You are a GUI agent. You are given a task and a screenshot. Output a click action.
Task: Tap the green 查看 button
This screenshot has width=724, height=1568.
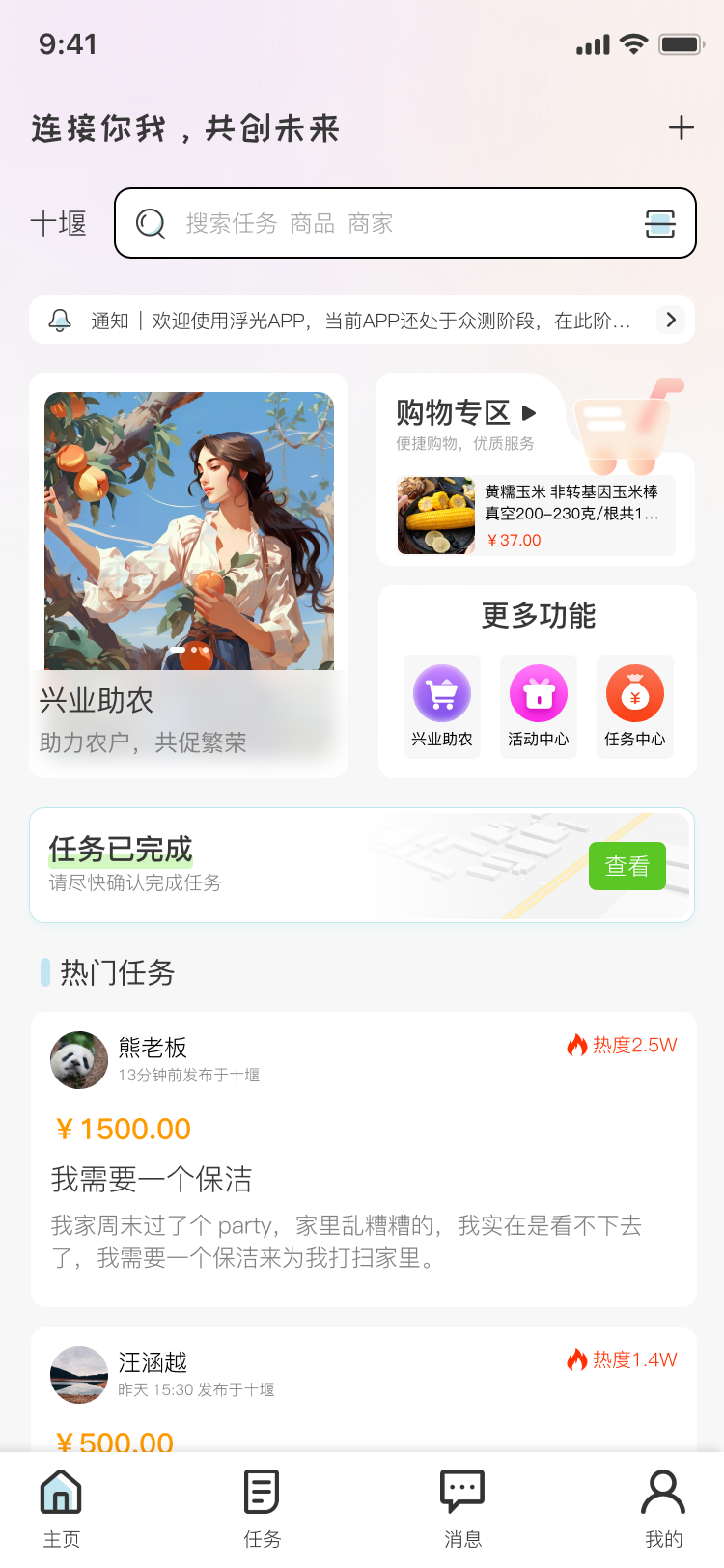pyautogui.click(x=627, y=866)
